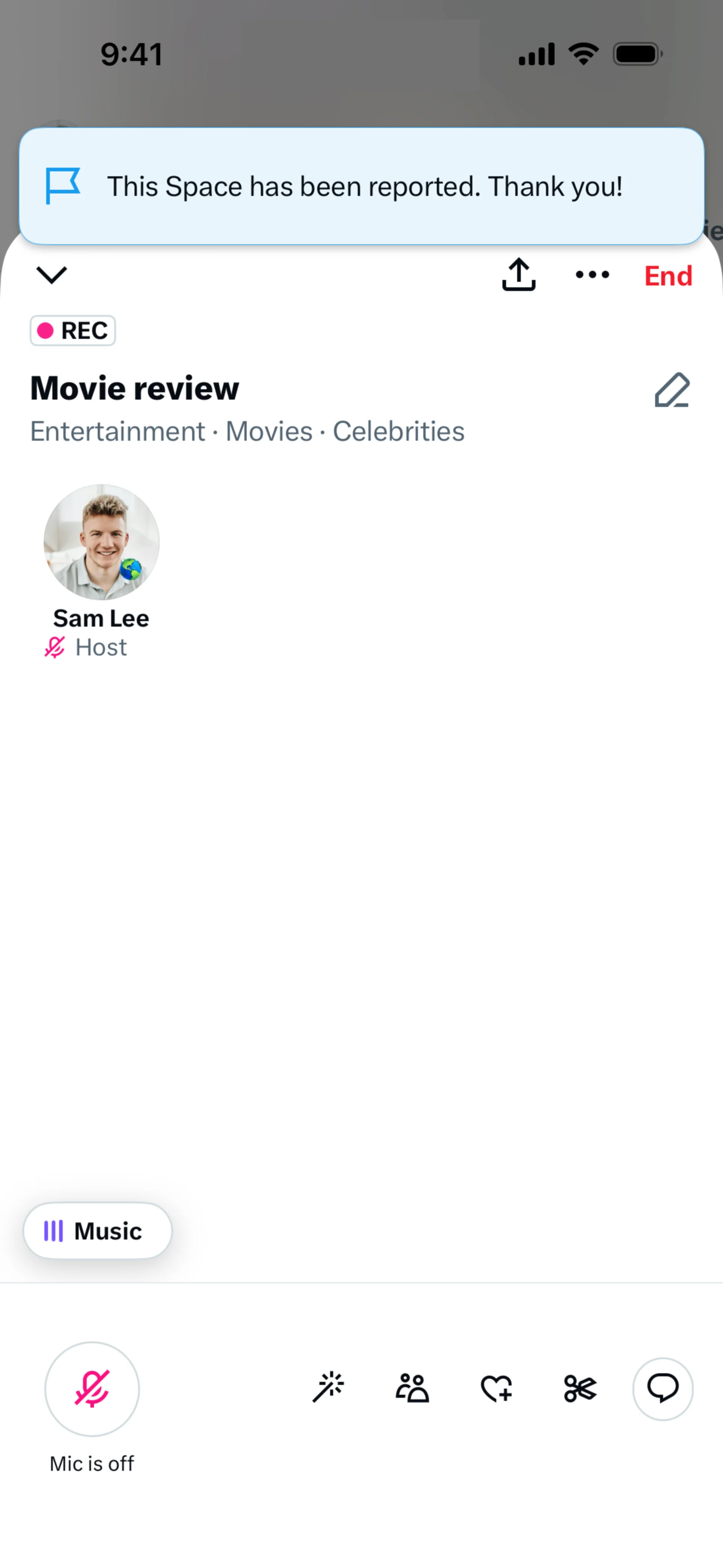Send a heart reaction
Screen dimensions: 723x1568
[497, 1388]
